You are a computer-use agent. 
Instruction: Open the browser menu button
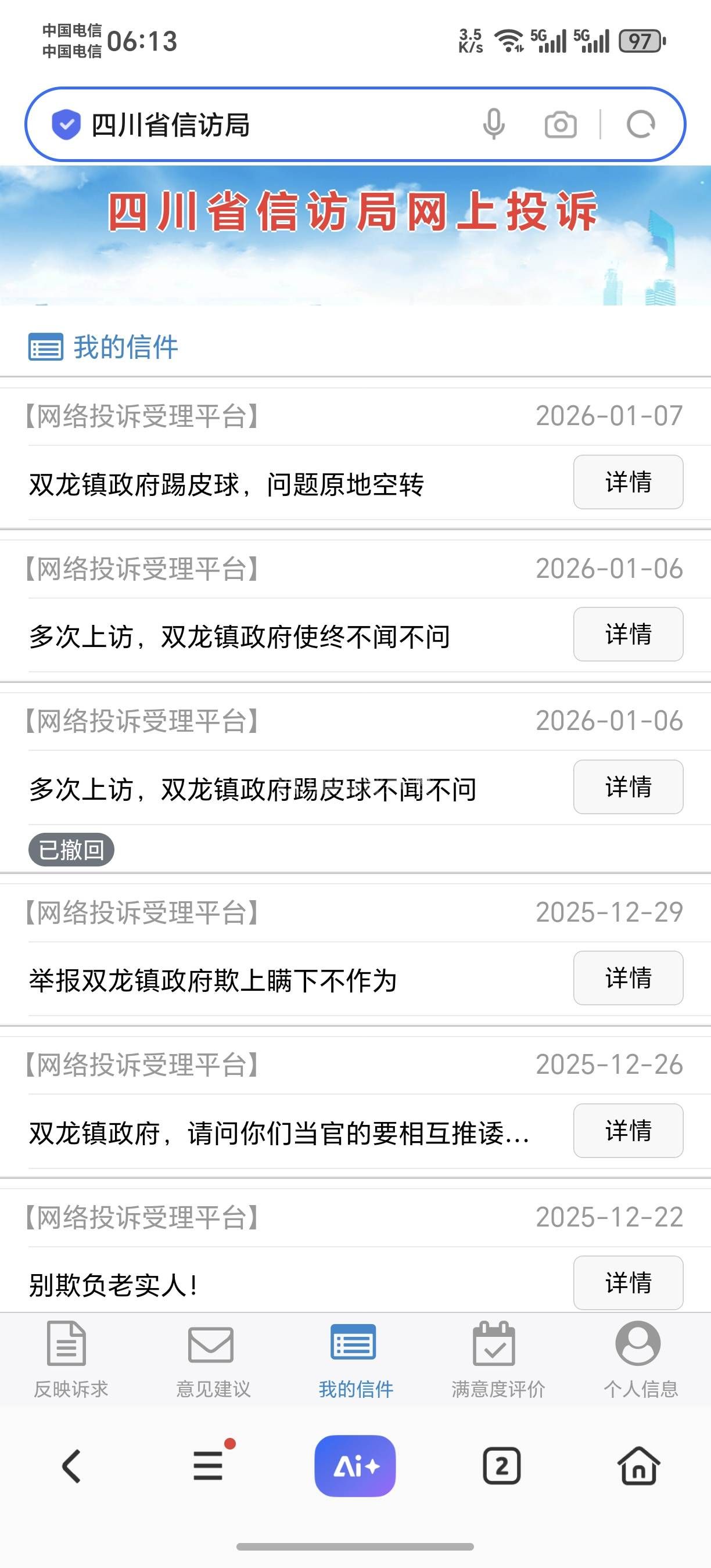(208, 1466)
